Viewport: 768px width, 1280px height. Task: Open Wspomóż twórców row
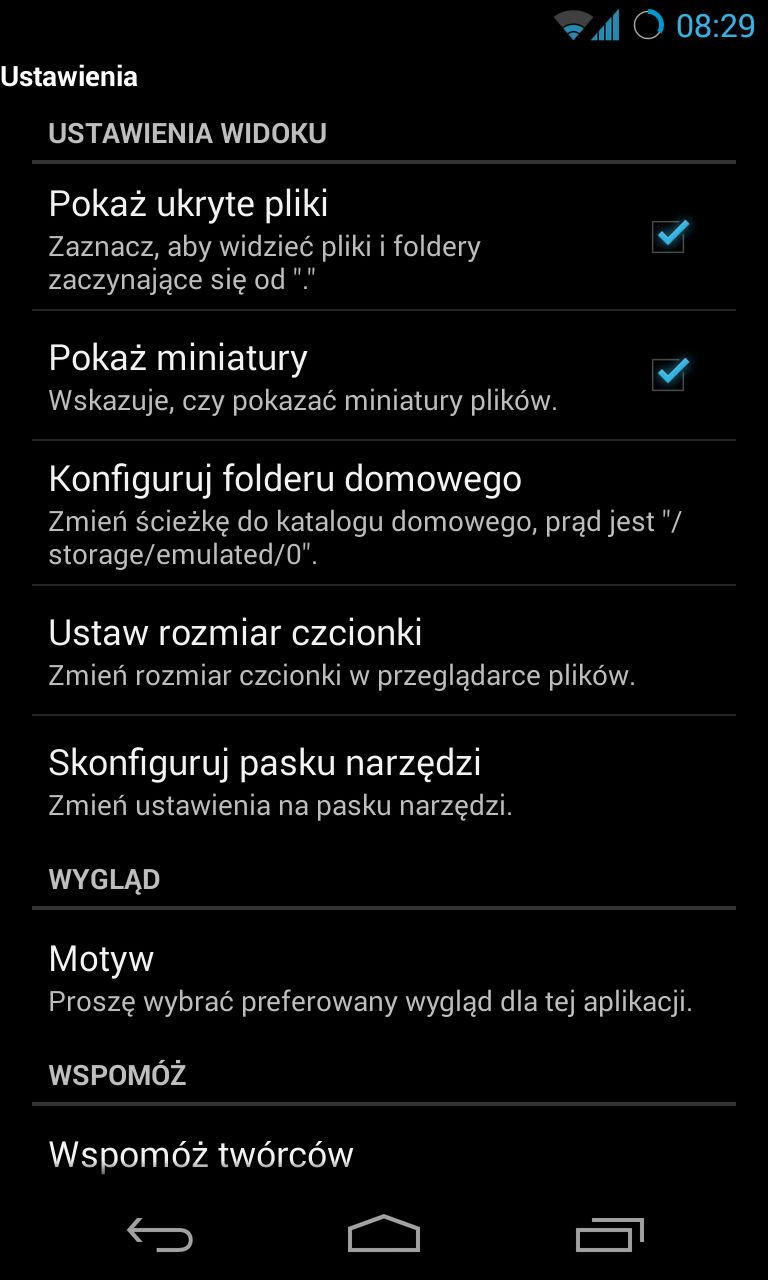point(384,1150)
